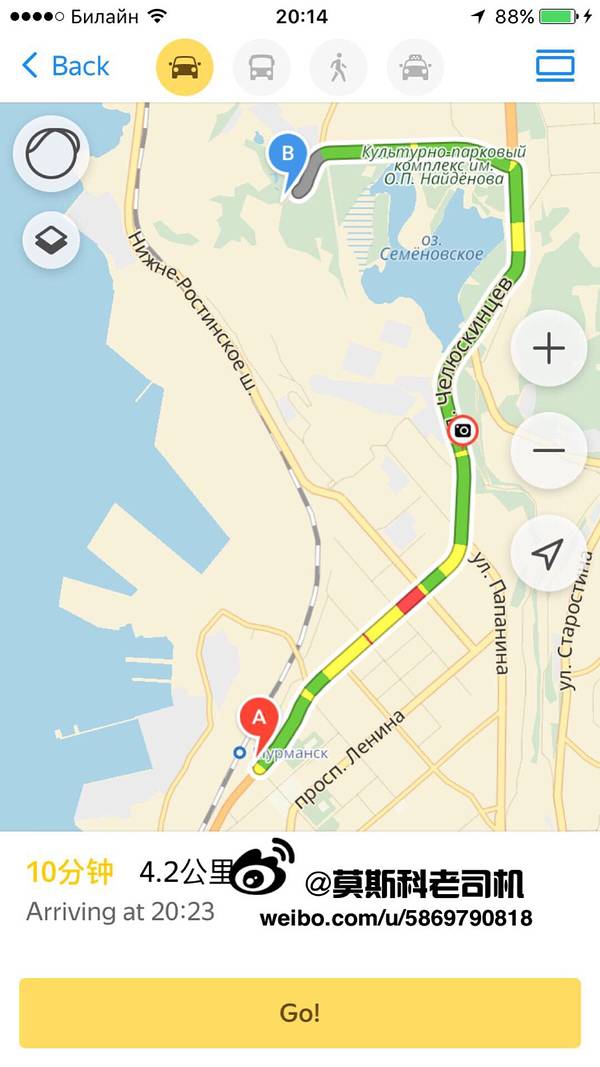Viewport: 600px width, 1067px height.
Task: Start navigation with the Go! button
Action: point(300,1012)
